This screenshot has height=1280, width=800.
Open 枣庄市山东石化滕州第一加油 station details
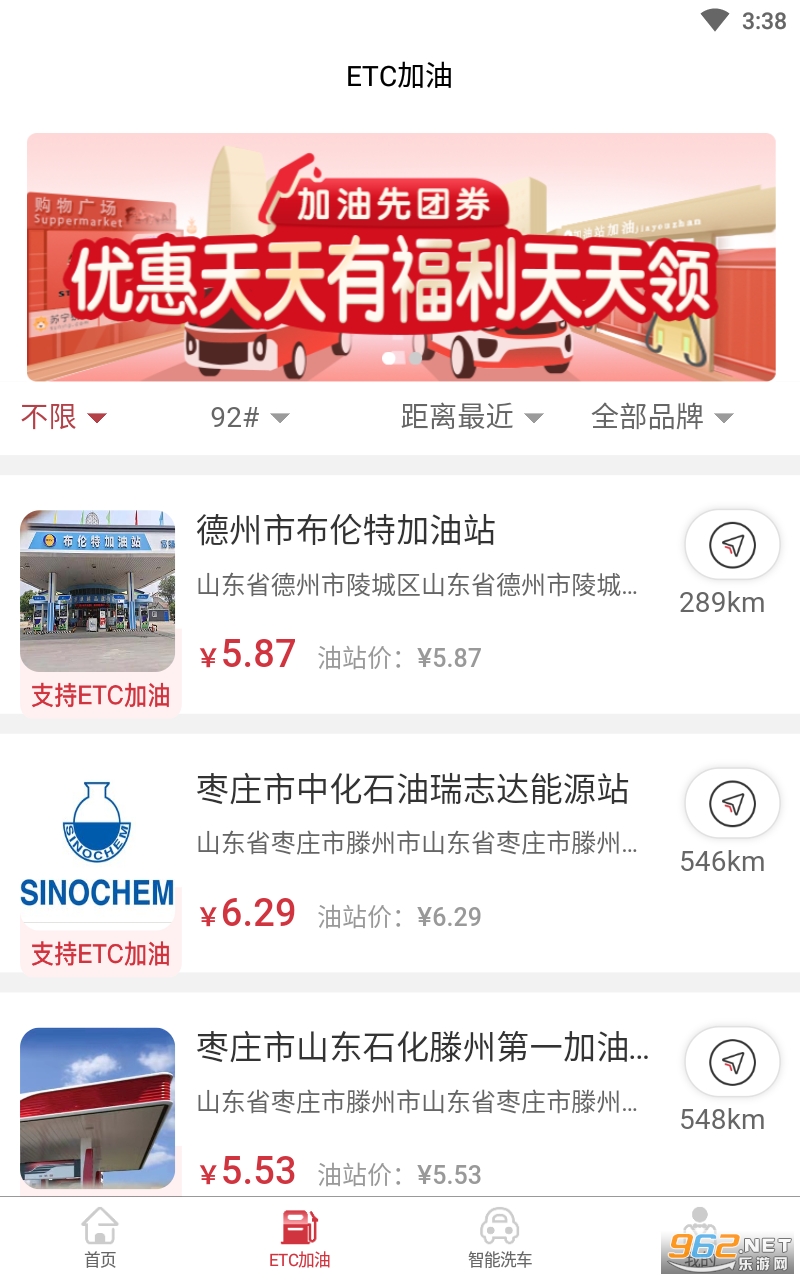click(422, 1049)
